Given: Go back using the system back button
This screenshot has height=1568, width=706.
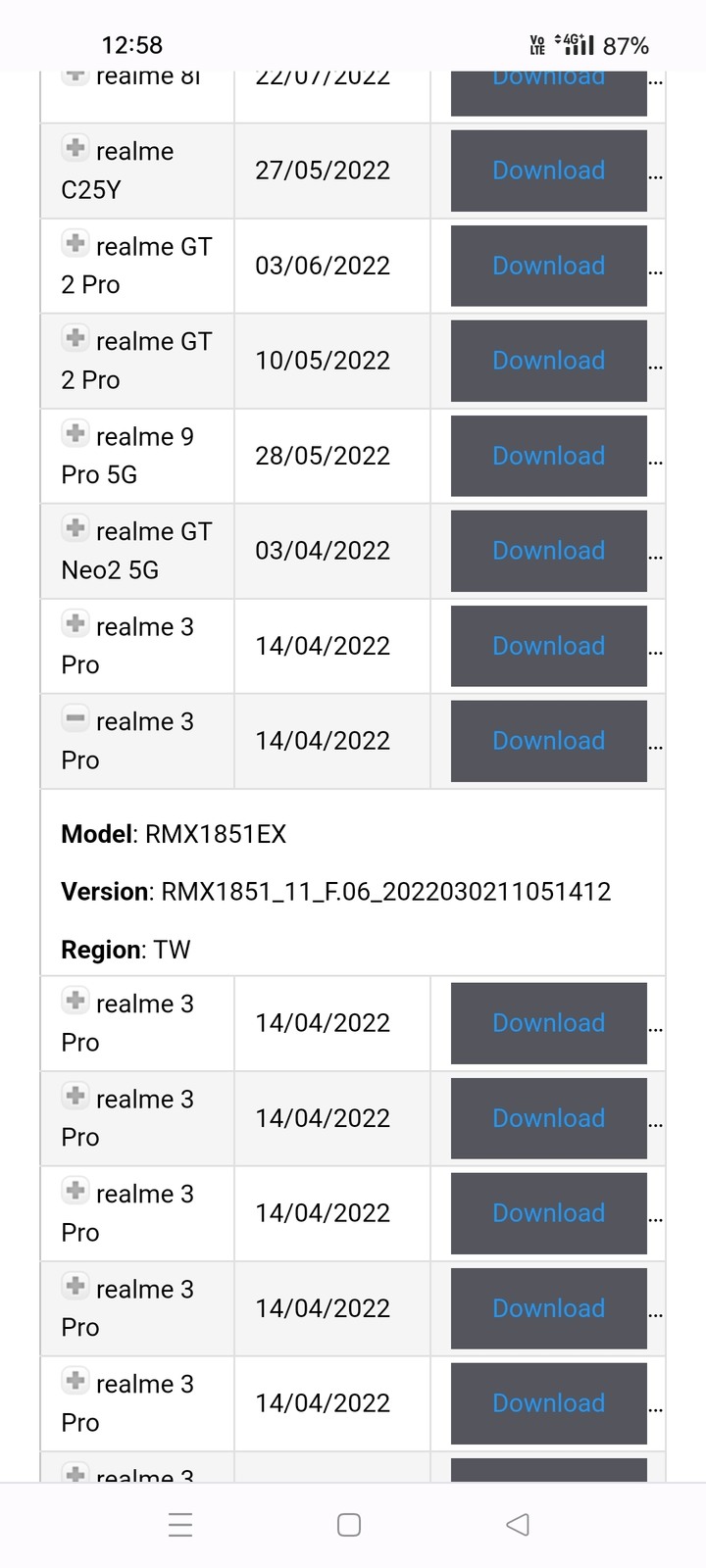Looking at the screenshot, I should (x=518, y=1524).
